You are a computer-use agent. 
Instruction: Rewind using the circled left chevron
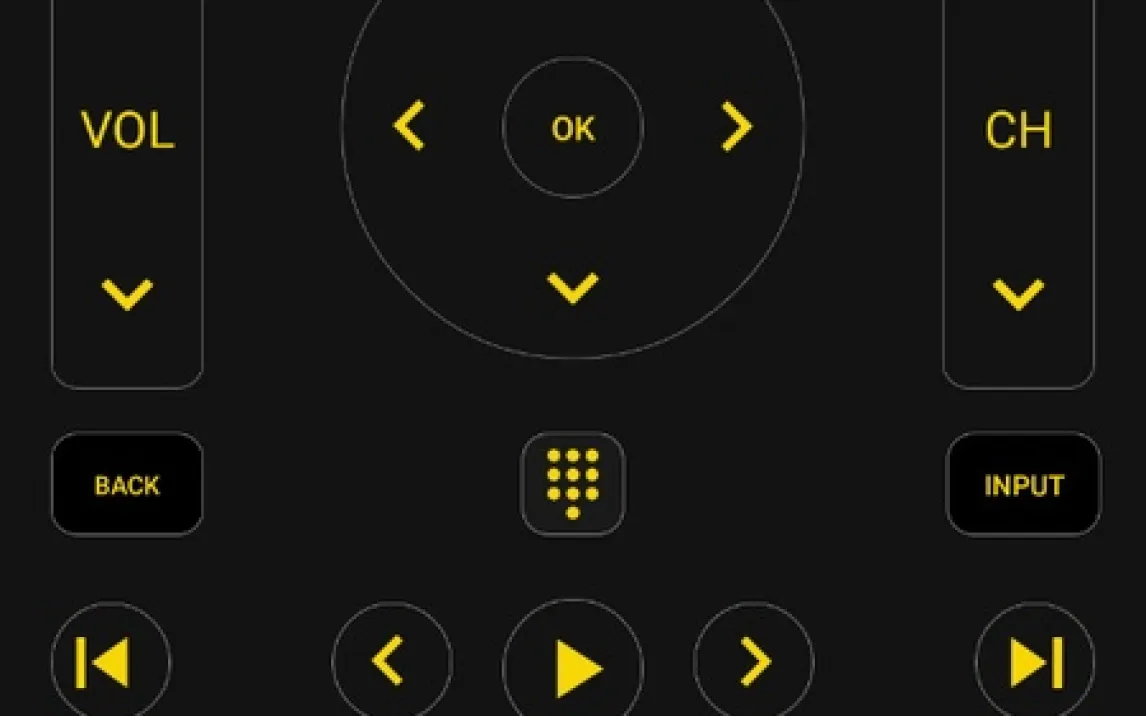point(391,661)
